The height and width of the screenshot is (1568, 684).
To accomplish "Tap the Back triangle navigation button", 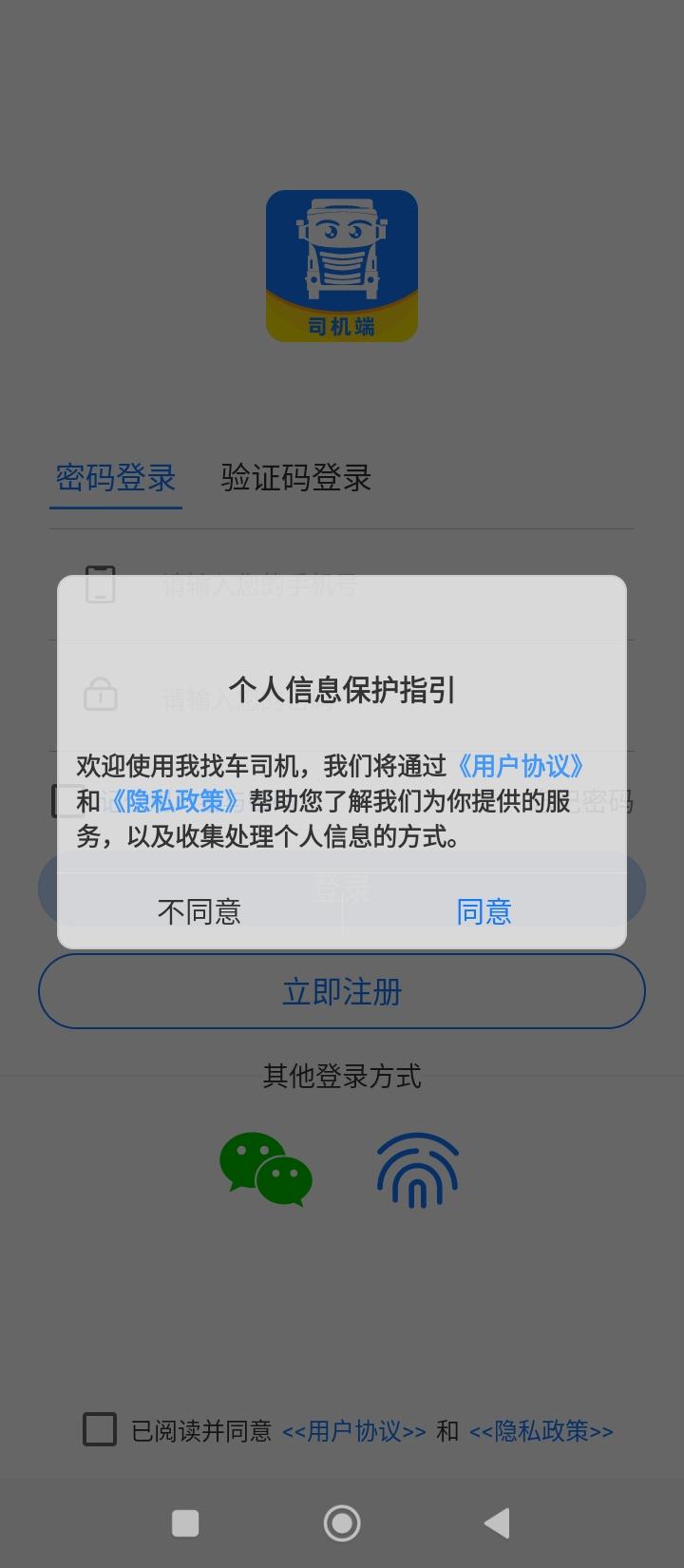I will (x=497, y=1521).
